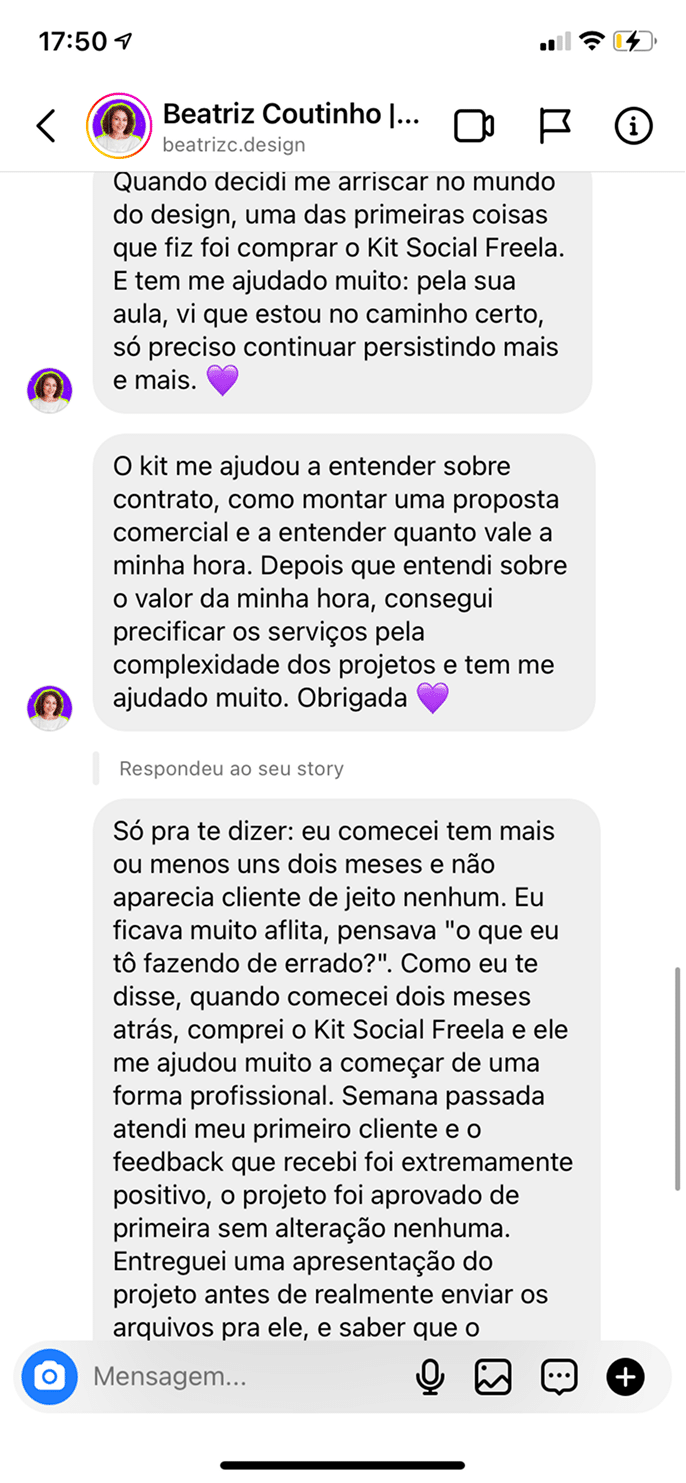Flag this conversation
686x1483 pixels.
pos(554,126)
